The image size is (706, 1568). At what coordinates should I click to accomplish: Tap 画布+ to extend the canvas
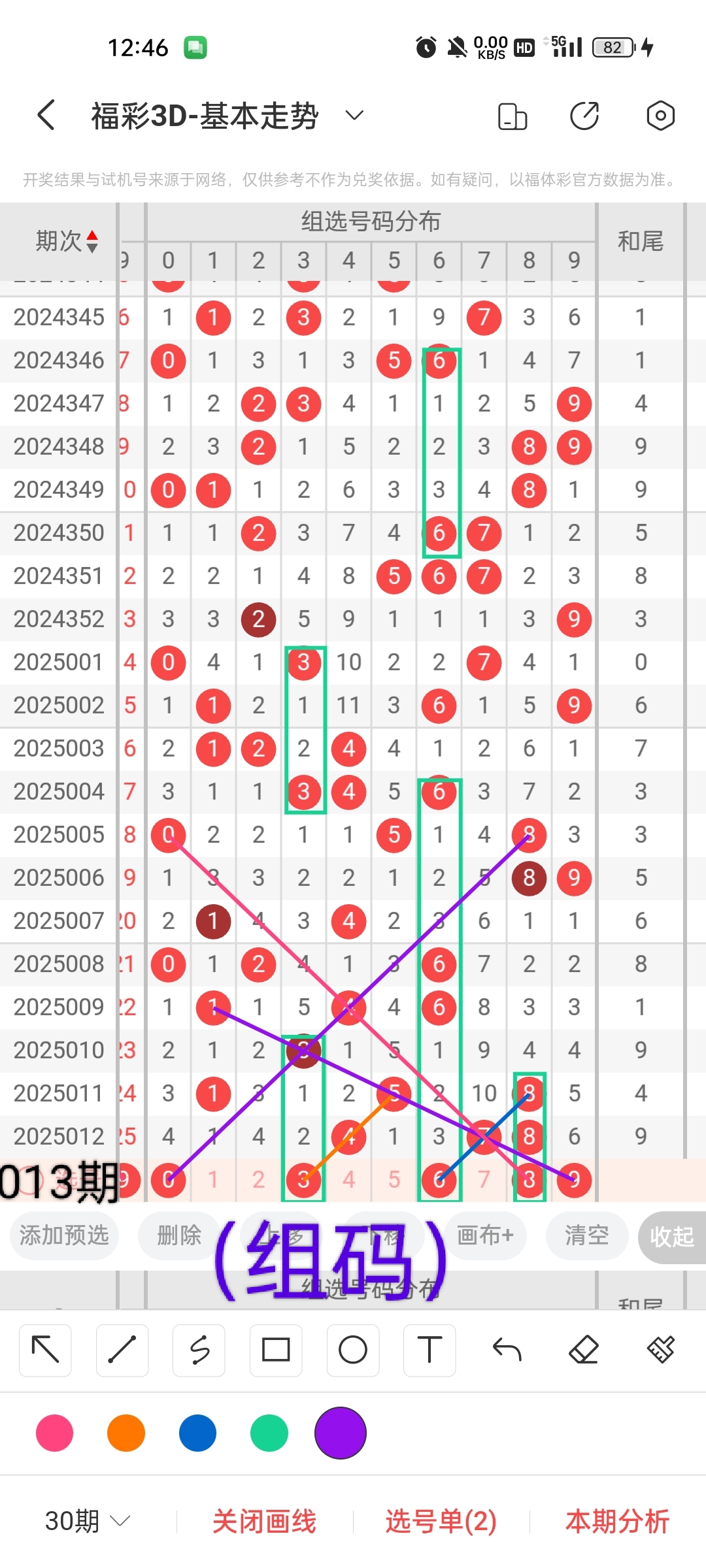point(485,1235)
